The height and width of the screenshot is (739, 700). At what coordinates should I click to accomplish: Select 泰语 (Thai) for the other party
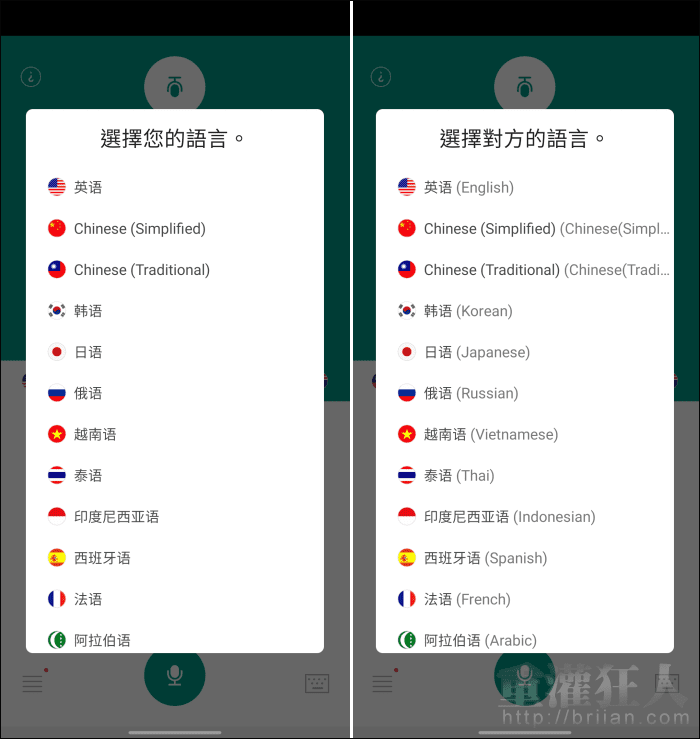[x=458, y=476]
